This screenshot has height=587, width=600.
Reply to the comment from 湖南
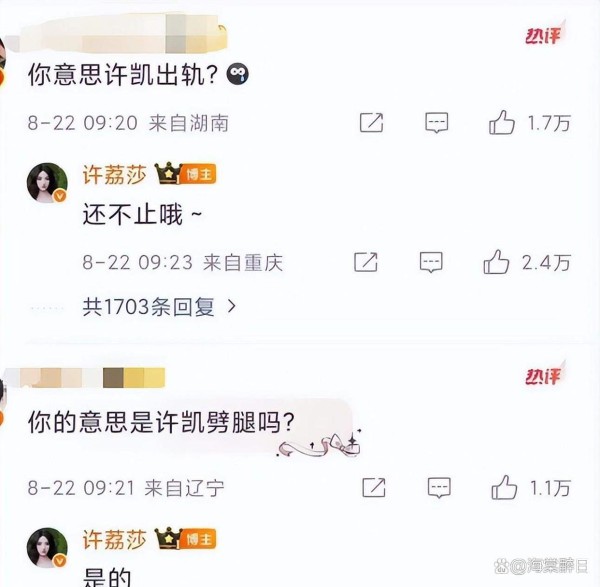click(x=437, y=123)
